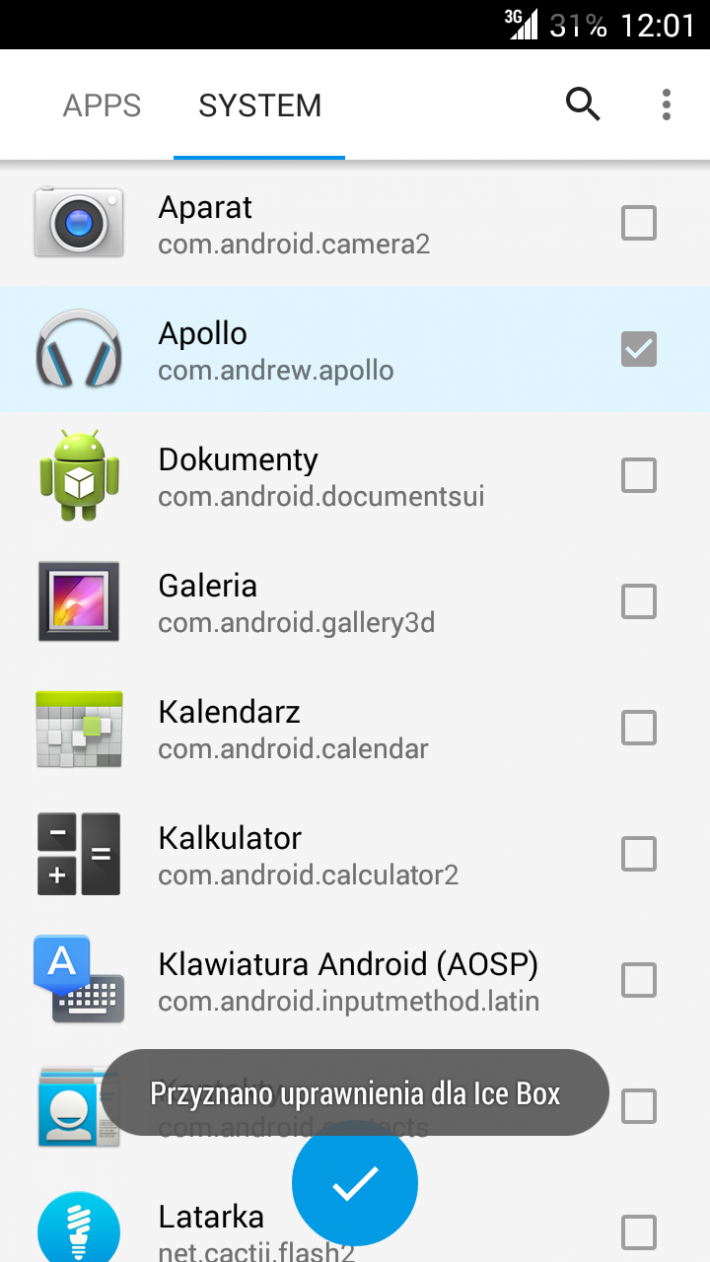
Task: Check Klawiatura Android (AOSP) checkbox
Action: click(x=639, y=980)
